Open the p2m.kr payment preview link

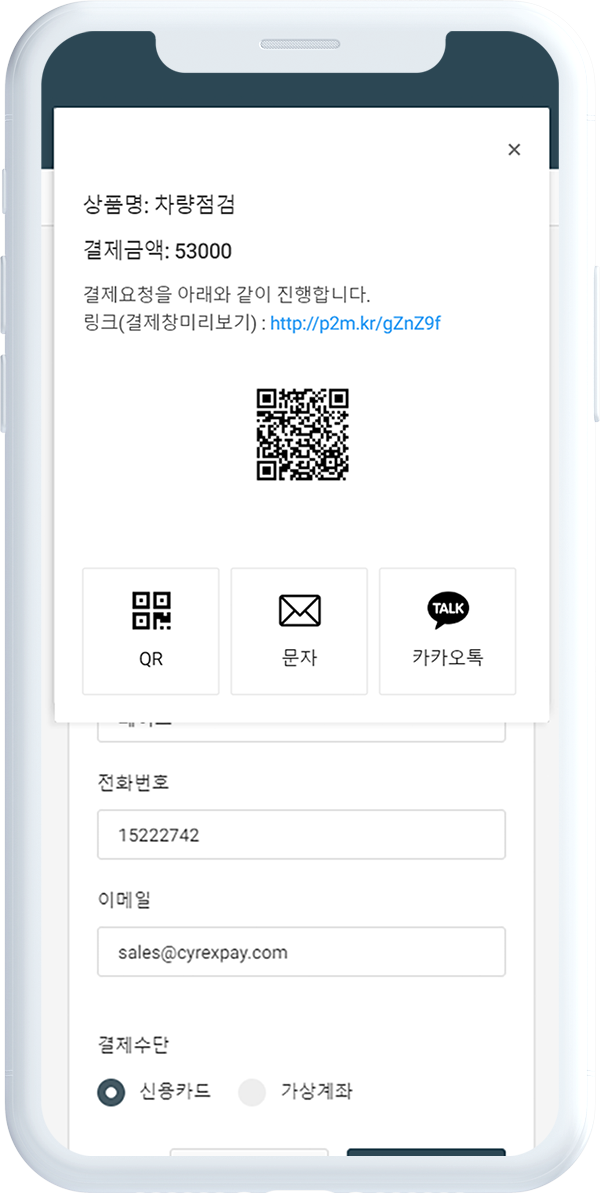[x=355, y=324]
